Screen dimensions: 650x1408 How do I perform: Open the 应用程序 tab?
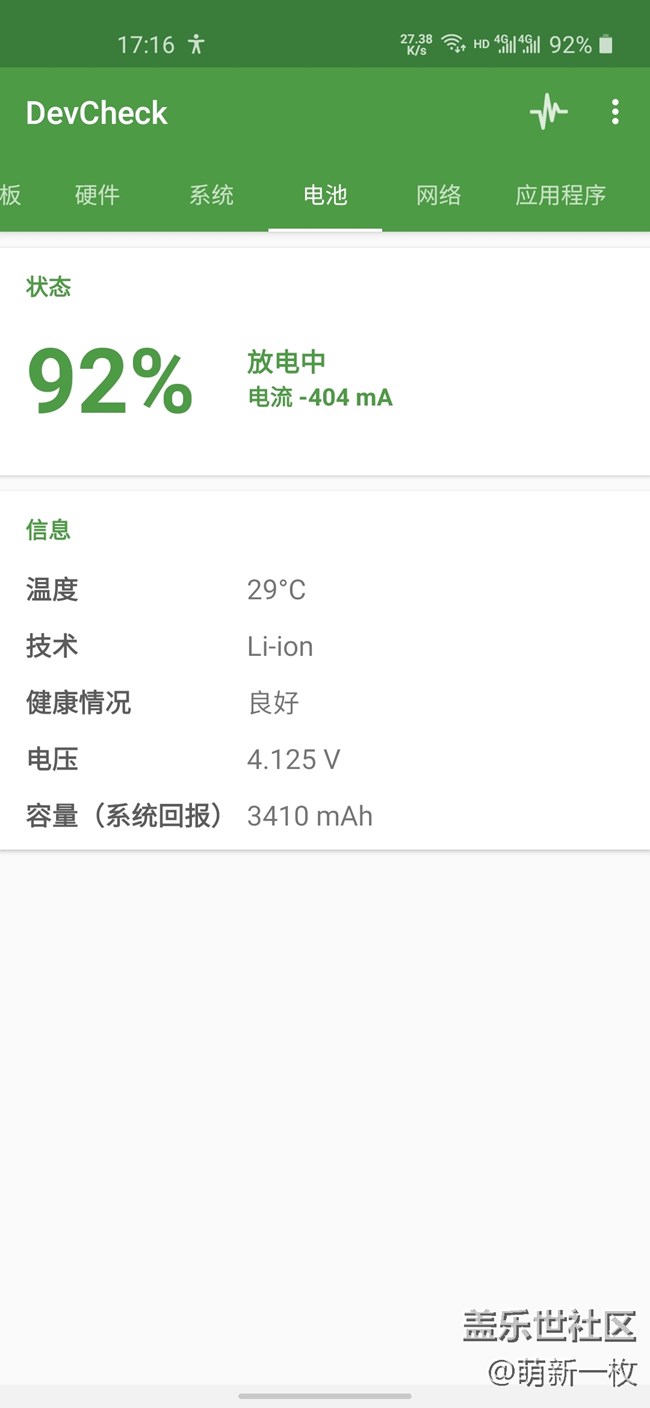560,195
